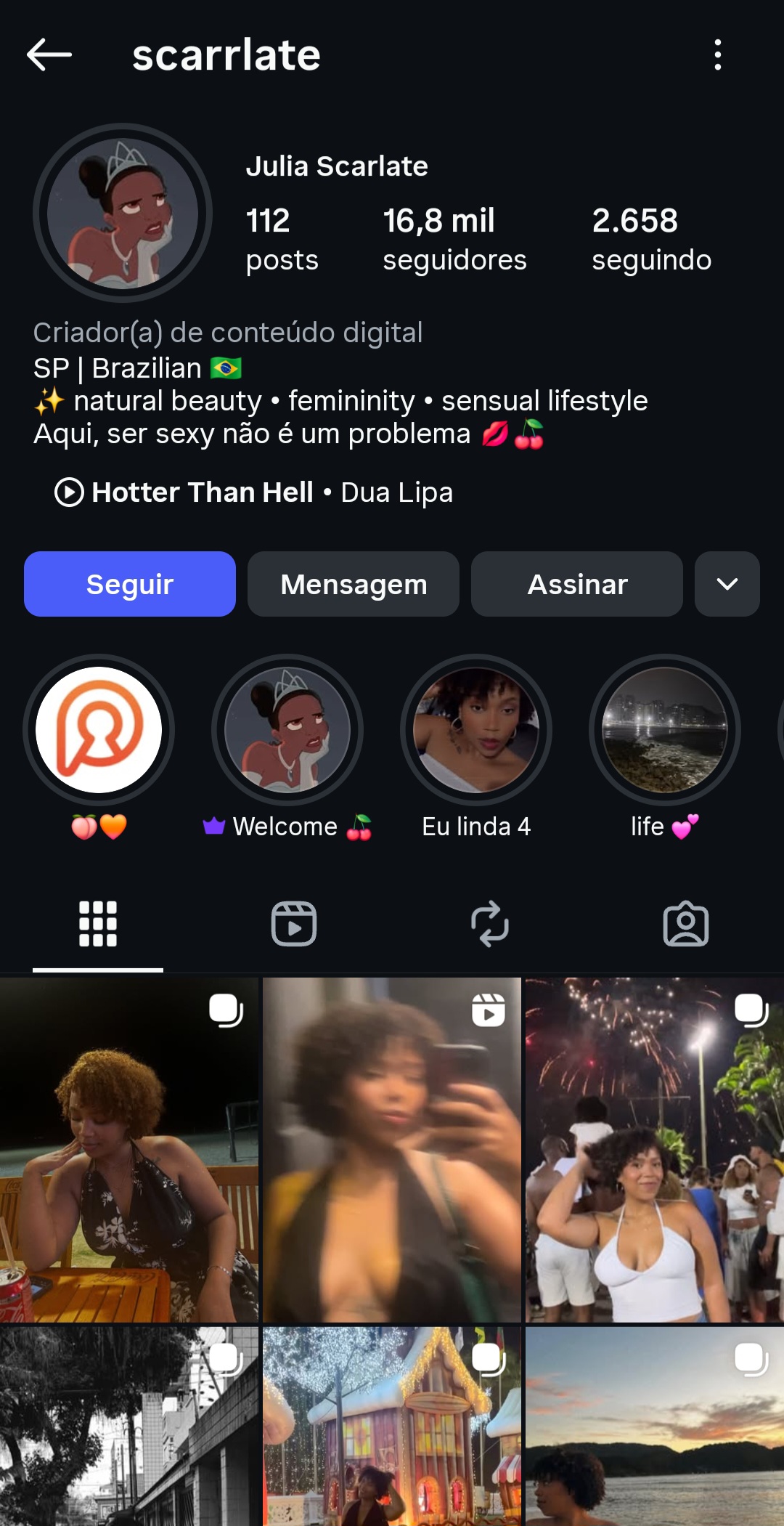Go back from the scarrlate profile
This screenshot has width=784, height=1526.
49,55
